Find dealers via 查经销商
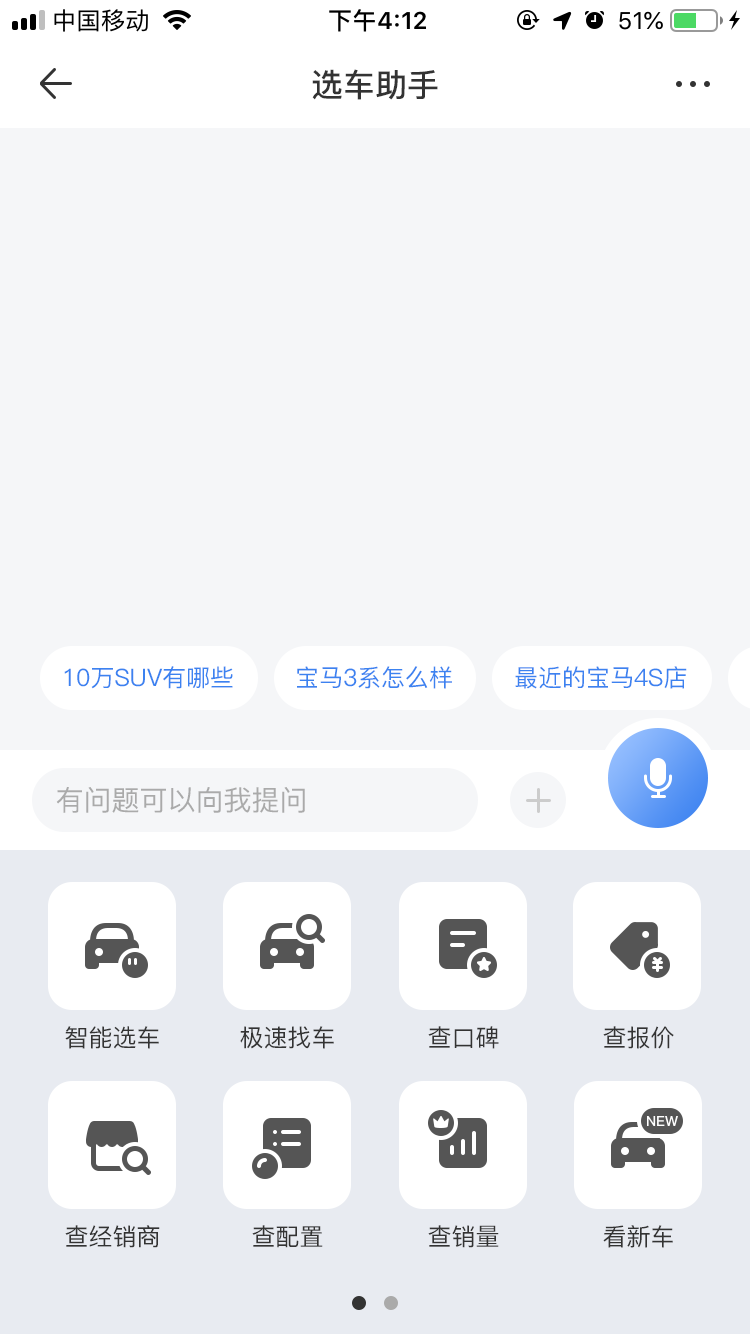The width and height of the screenshot is (750, 1334). 112,1145
